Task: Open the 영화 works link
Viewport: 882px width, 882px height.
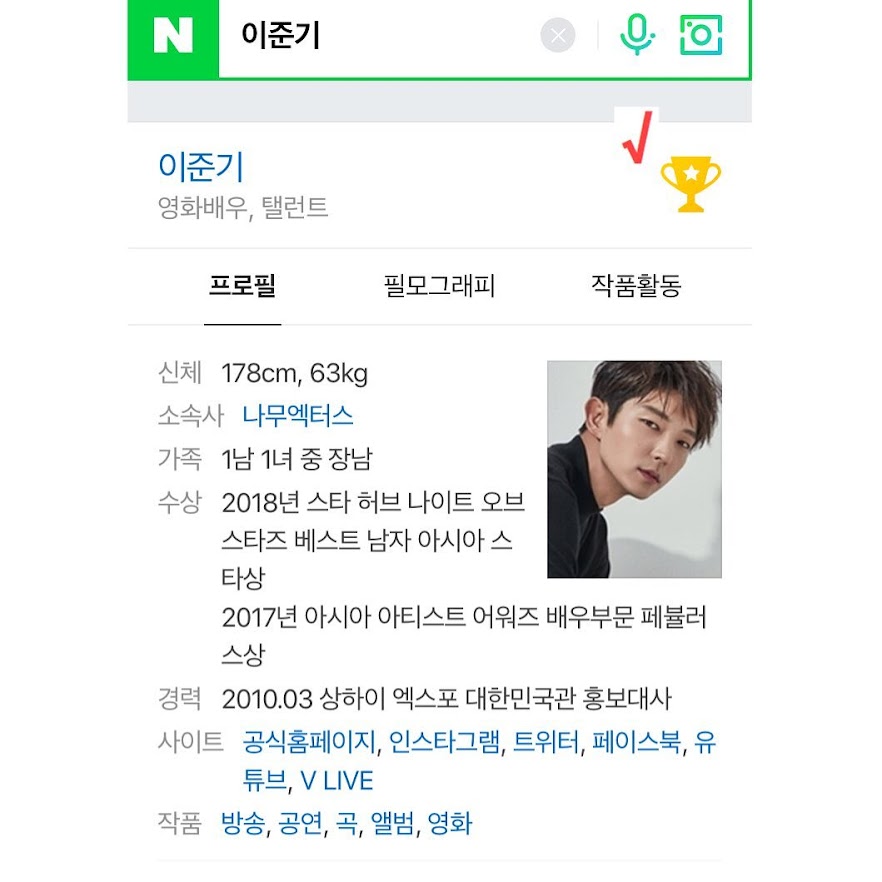Action: [x=450, y=823]
